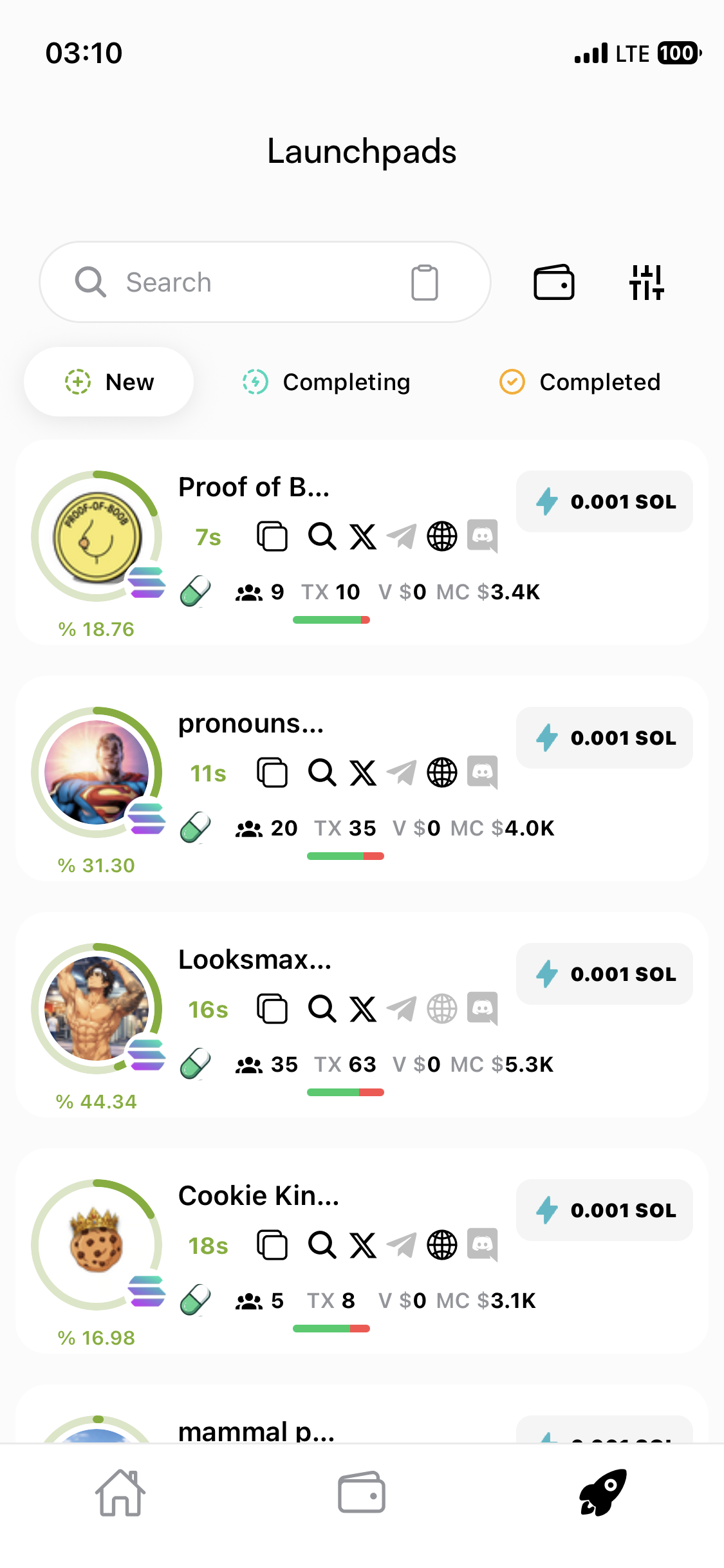The height and width of the screenshot is (1568, 724).
Task: Switch to the Completing tab
Action: tap(326, 382)
